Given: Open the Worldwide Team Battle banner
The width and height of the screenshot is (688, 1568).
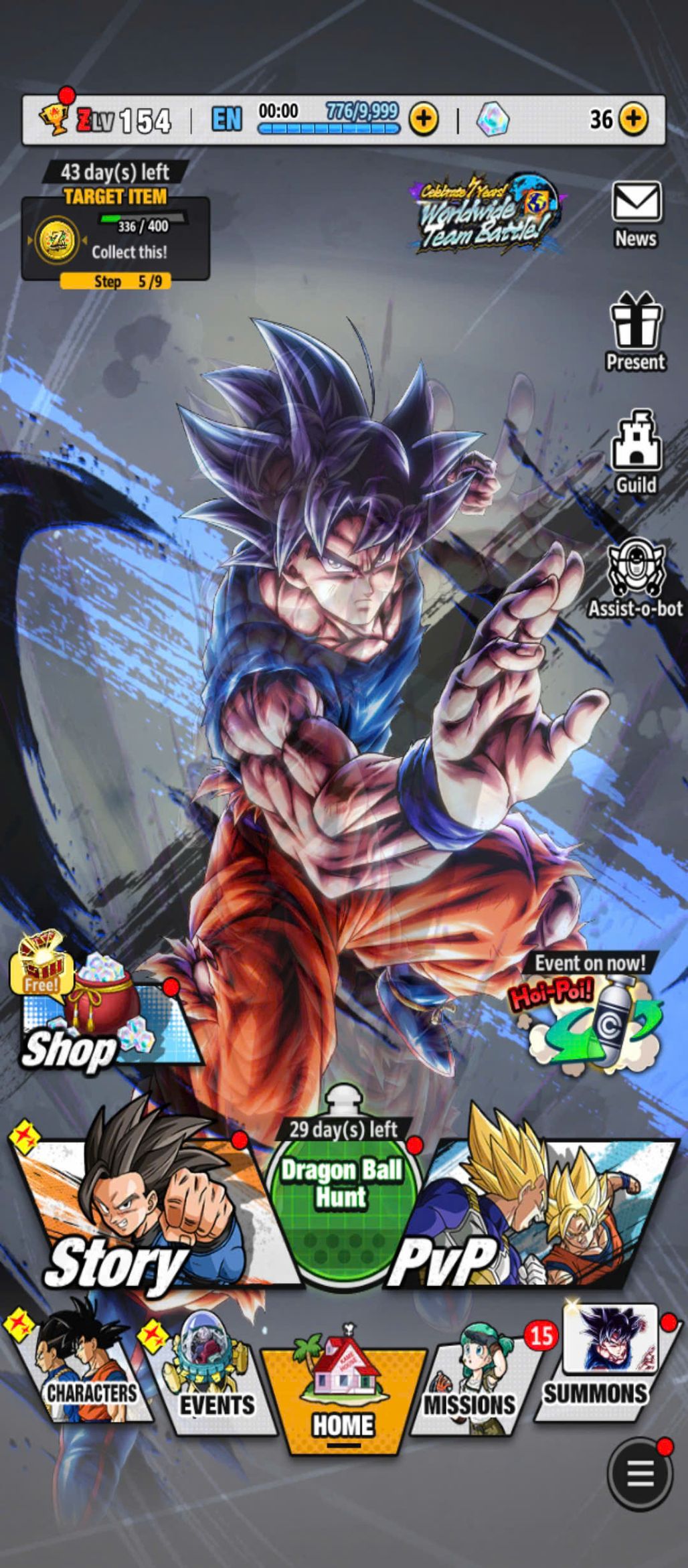Looking at the screenshot, I should (x=487, y=216).
